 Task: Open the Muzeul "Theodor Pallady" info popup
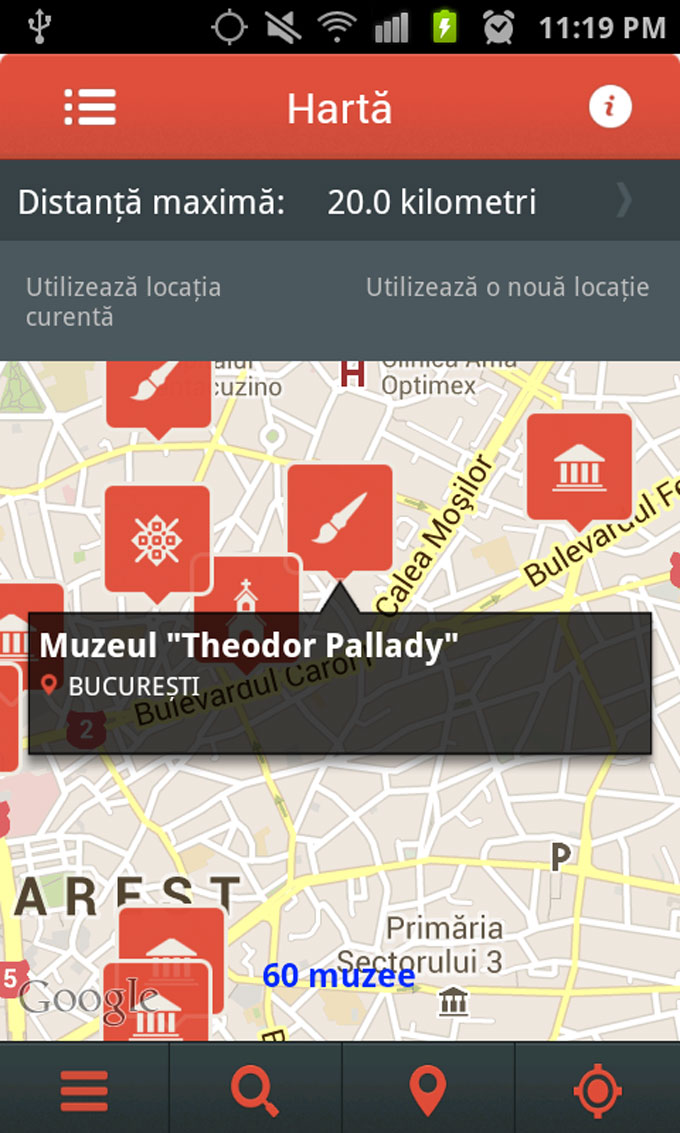(340, 683)
